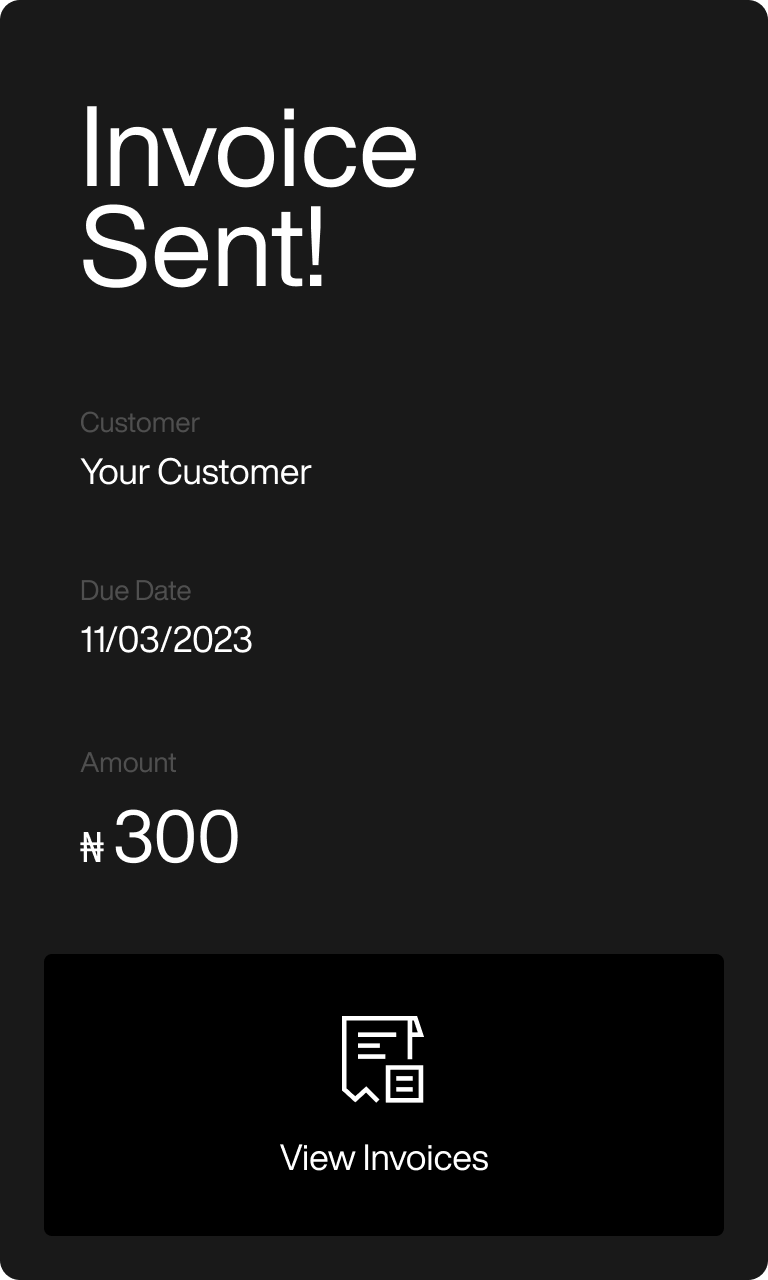Open the View Invoices button
The width and height of the screenshot is (768, 1280).
384,1095
